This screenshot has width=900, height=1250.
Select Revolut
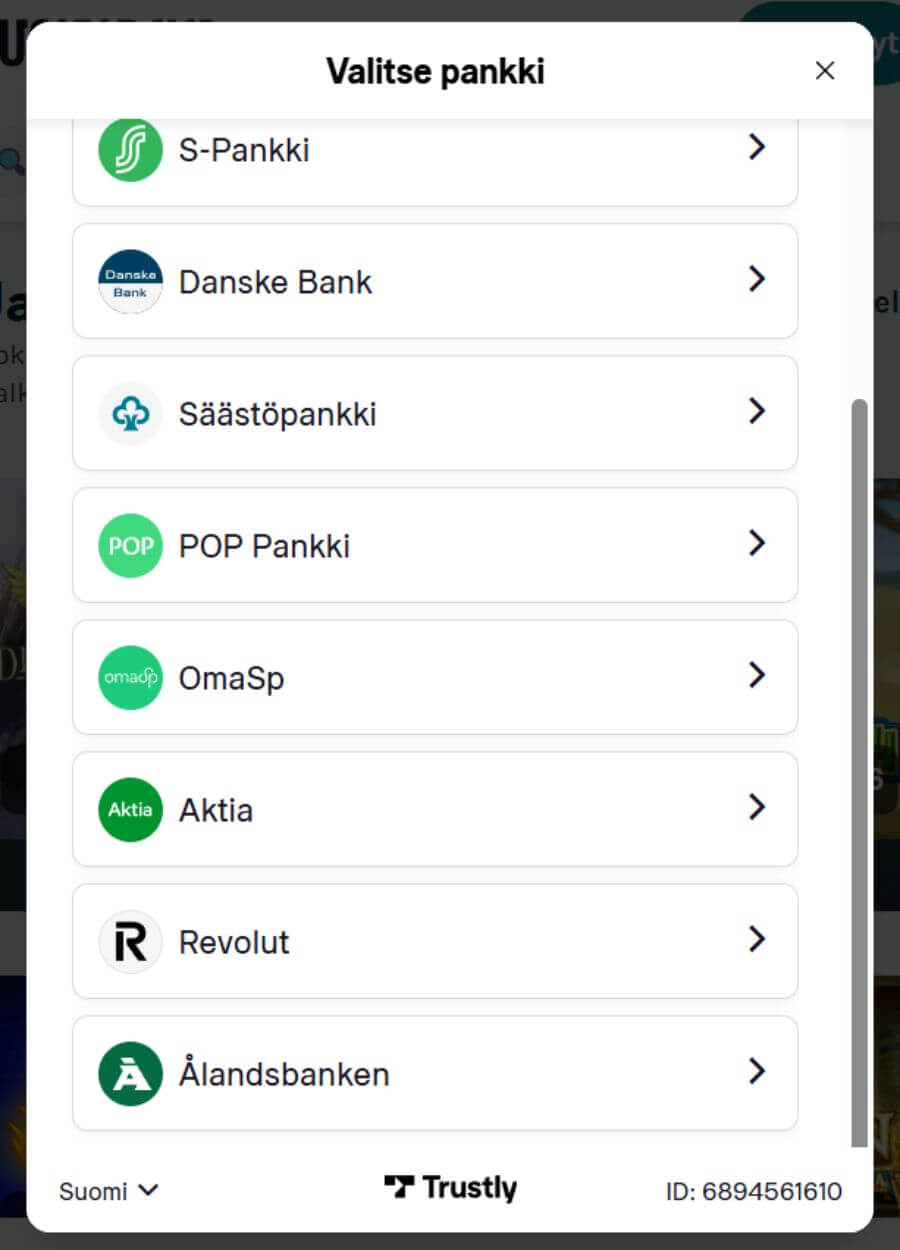434,941
